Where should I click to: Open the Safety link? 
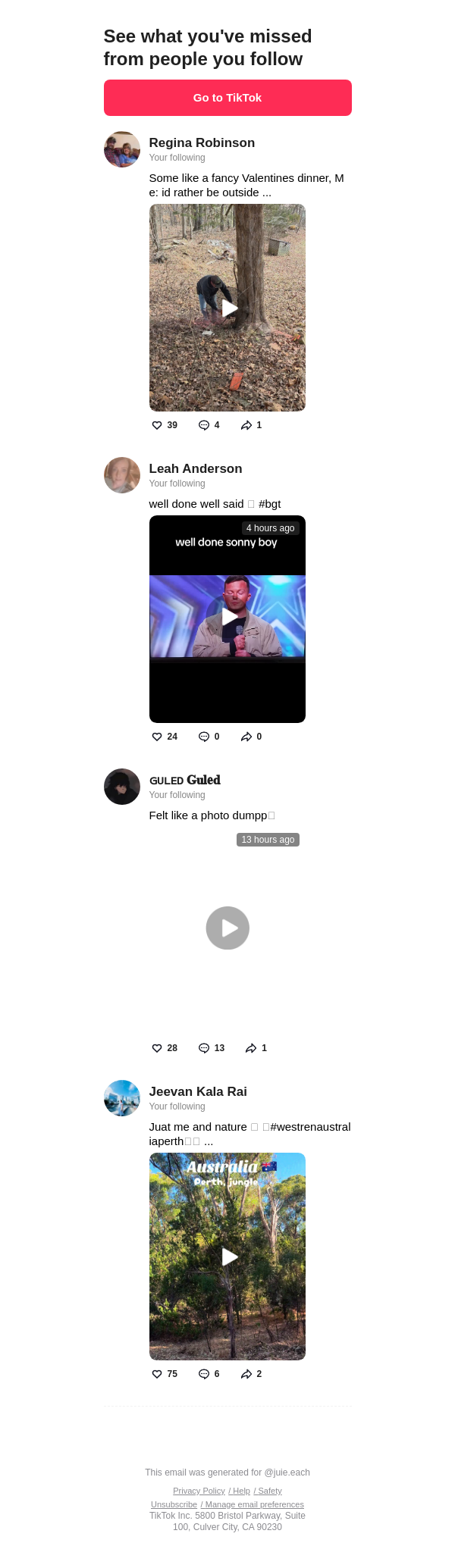tap(269, 1491)
